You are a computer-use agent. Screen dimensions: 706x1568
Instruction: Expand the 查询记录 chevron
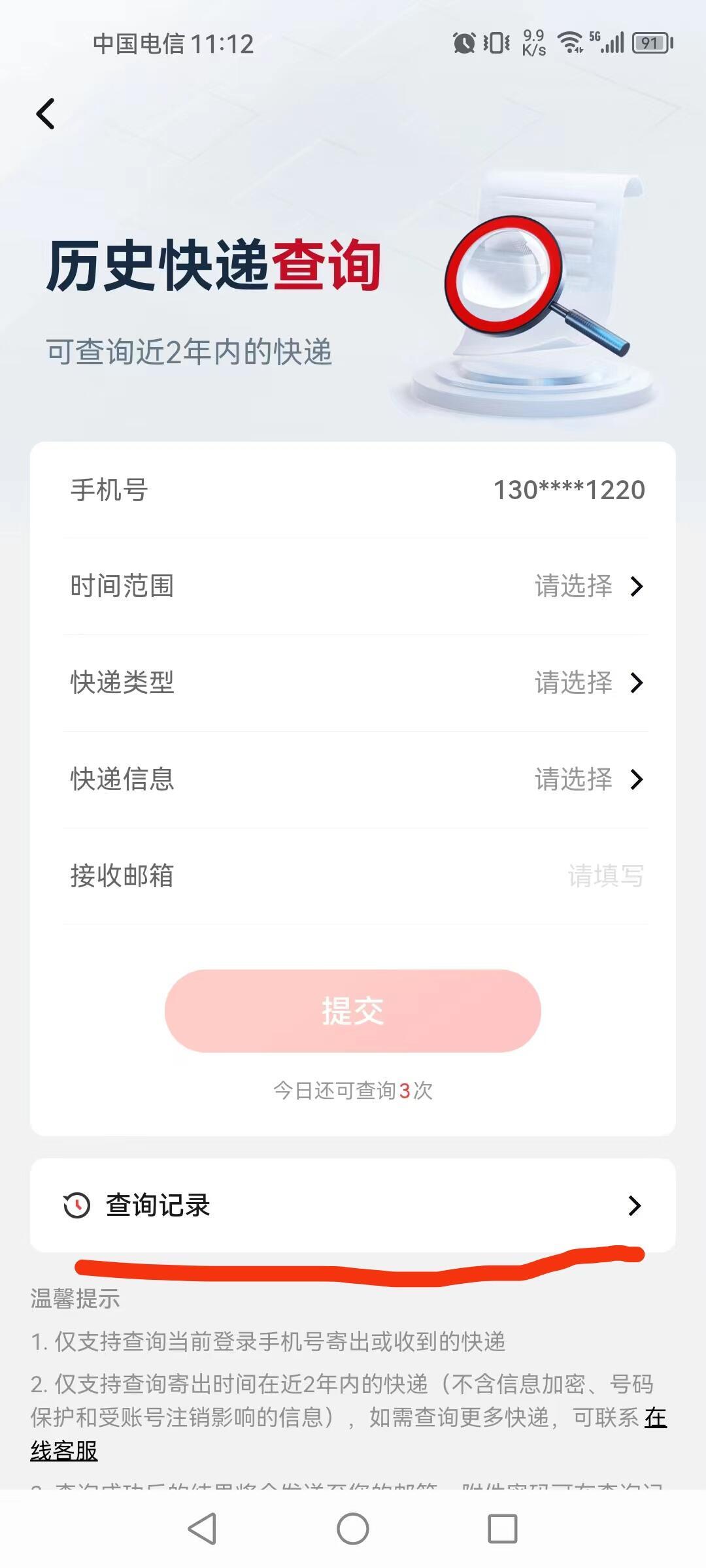635,1206
